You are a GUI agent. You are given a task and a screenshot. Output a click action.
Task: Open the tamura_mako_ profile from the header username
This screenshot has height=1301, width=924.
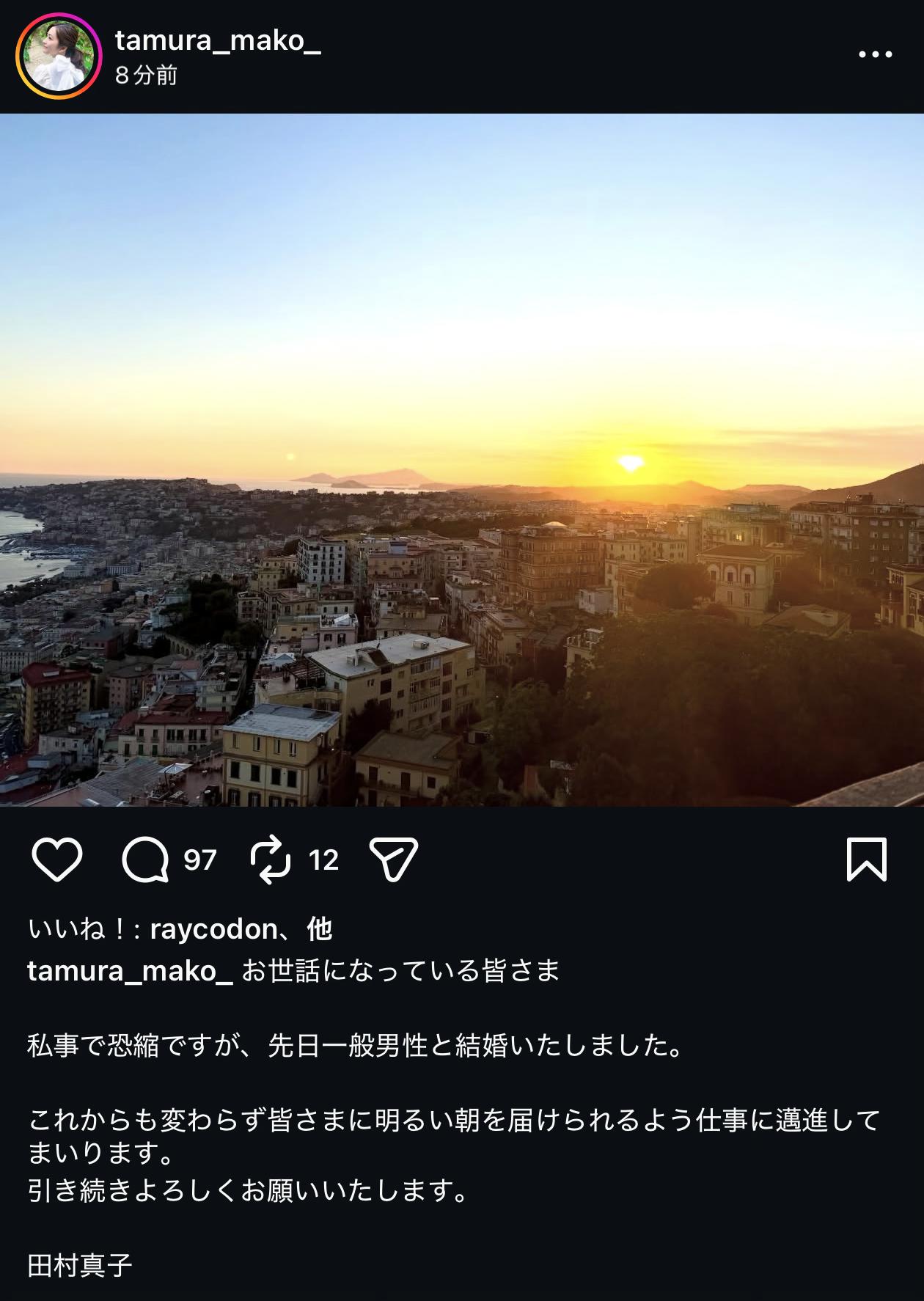pos(218,41)
